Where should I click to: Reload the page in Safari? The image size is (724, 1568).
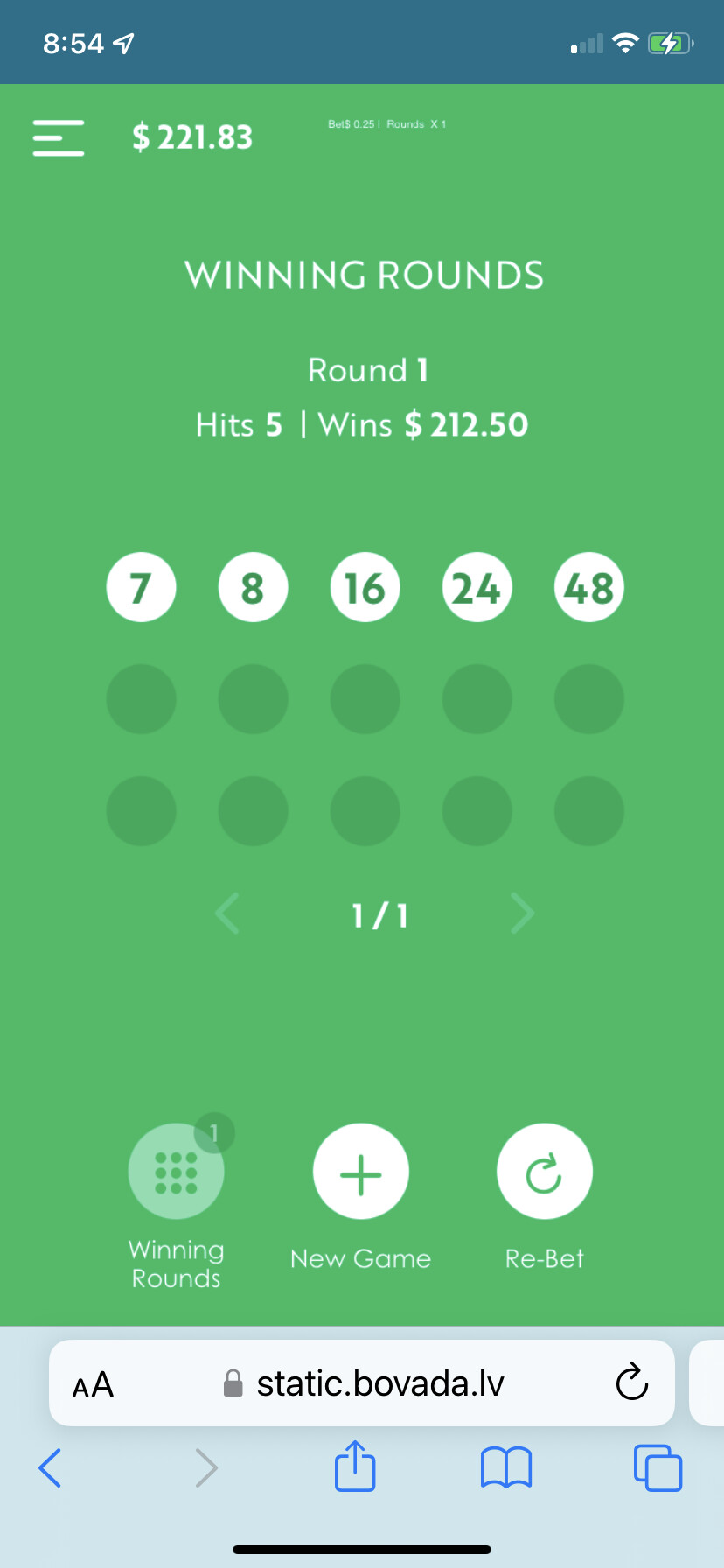[631, 1383]
